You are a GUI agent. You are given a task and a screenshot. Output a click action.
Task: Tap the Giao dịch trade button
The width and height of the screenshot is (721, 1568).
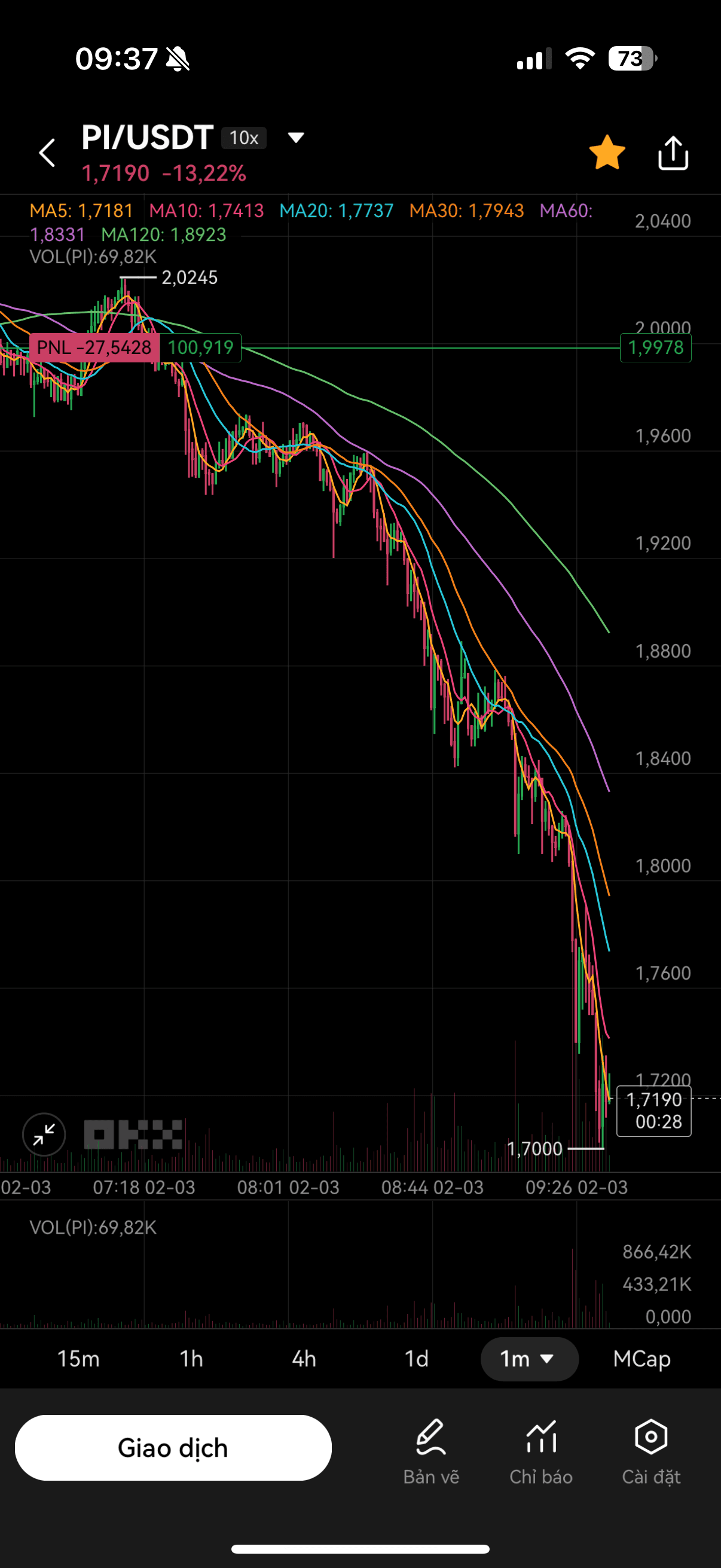(x=173, y=1447)
